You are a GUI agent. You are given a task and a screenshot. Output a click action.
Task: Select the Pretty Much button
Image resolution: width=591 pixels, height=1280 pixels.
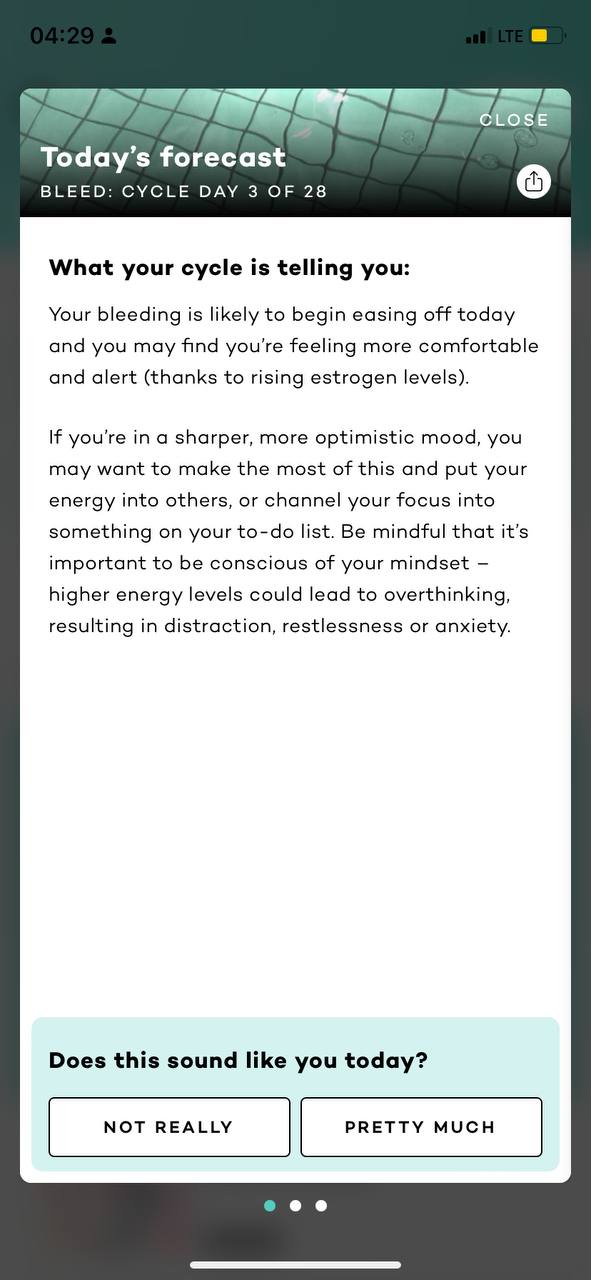point(421,1127)
